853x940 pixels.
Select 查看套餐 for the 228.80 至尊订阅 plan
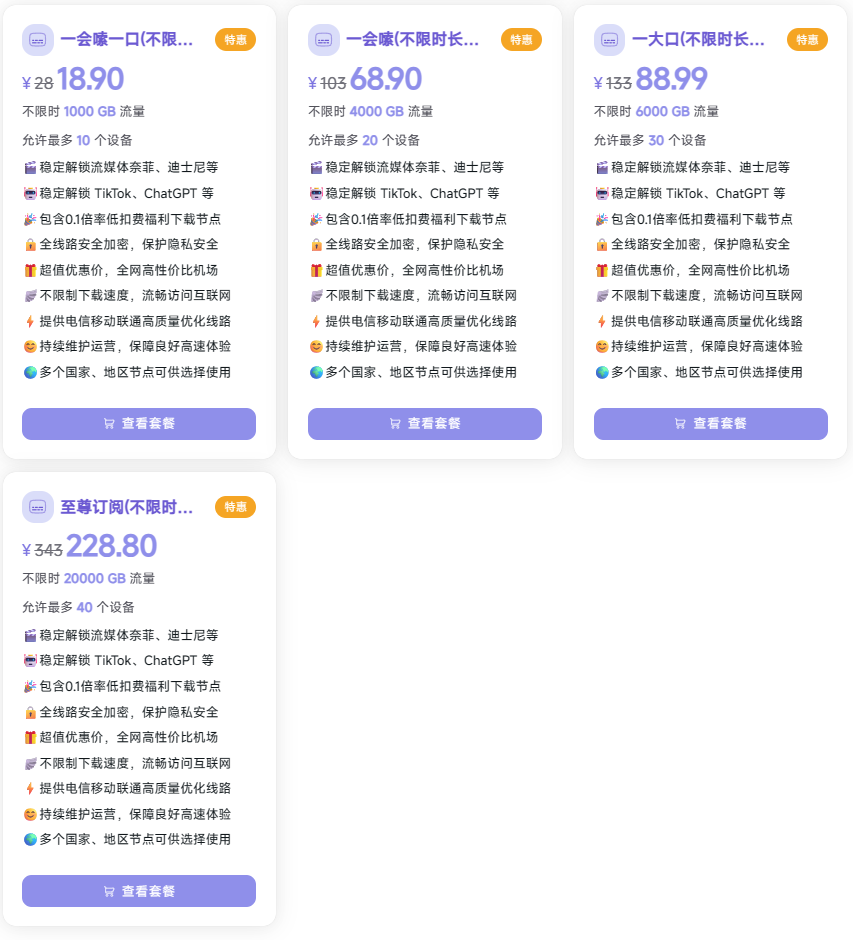pyautogui.click(x=138, y=891)
